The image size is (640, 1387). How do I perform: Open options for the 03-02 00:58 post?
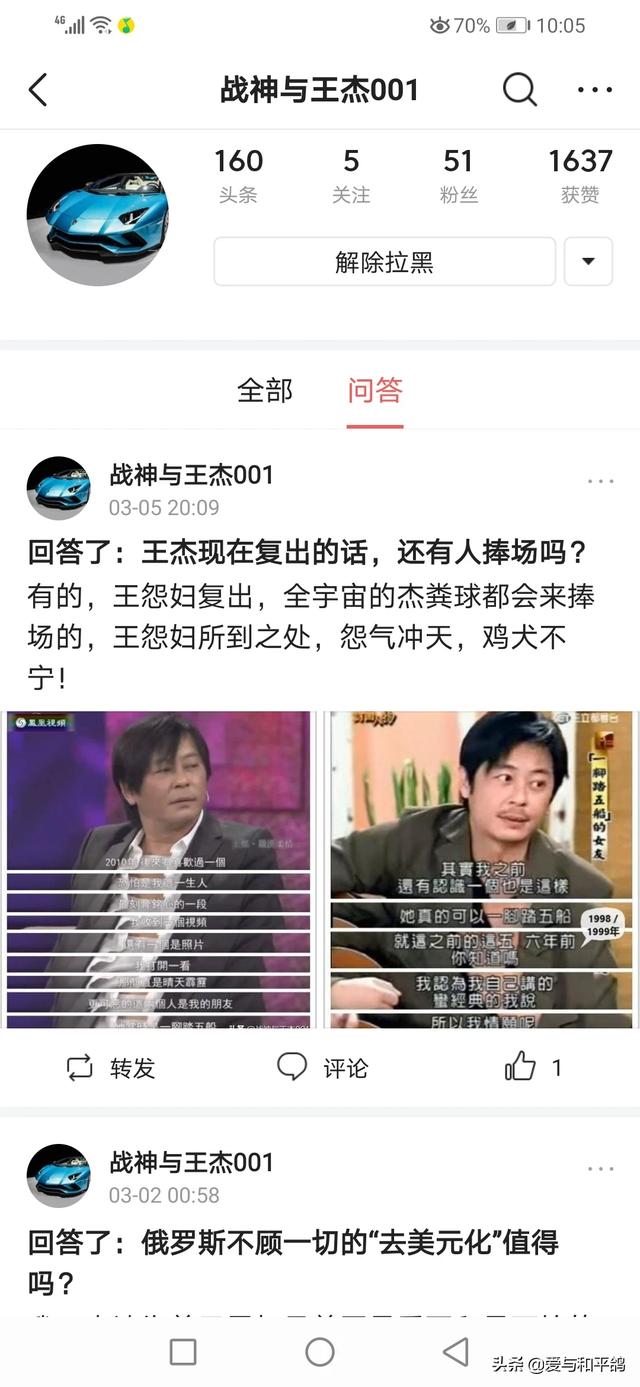[600, 1169]
